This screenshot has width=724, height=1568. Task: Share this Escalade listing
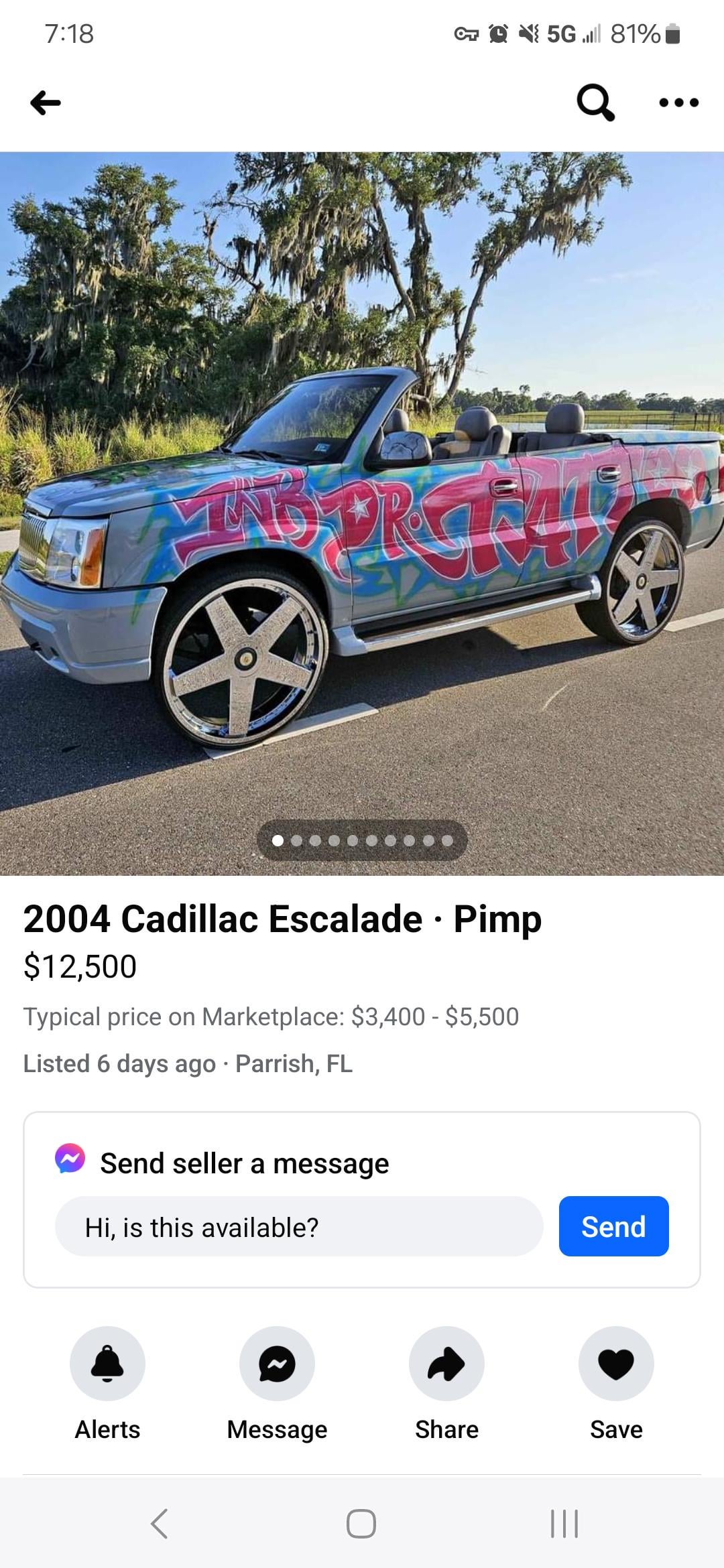[446, 1364]
